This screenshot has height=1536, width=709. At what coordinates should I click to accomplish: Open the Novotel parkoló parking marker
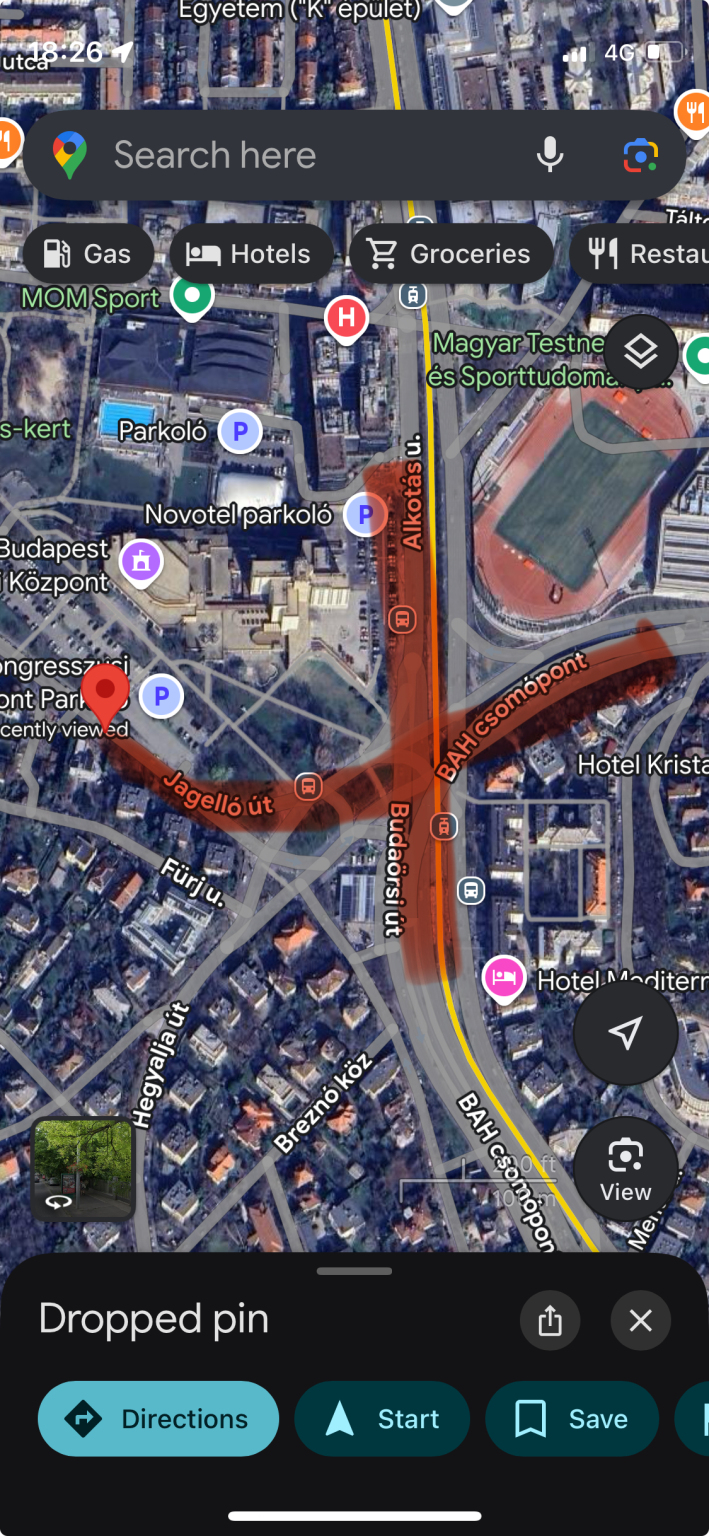pos(366,515)
